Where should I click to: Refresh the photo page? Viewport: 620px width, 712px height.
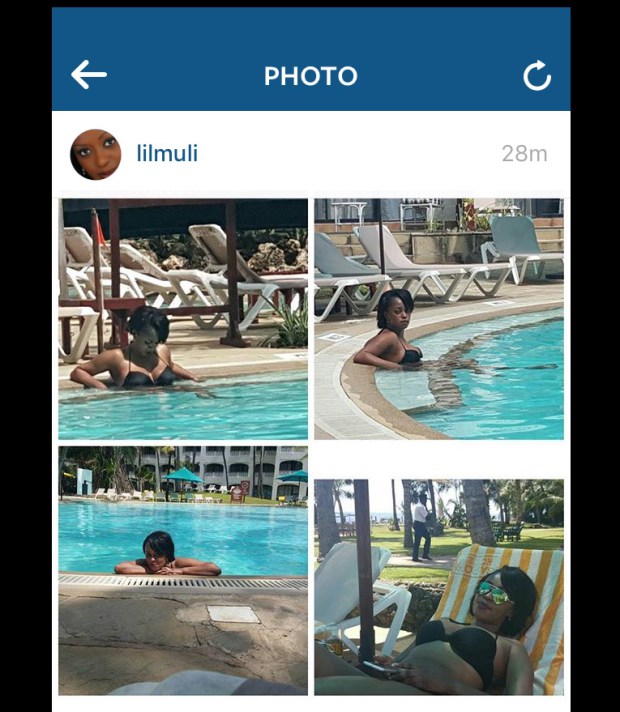(x=537, y=76)
